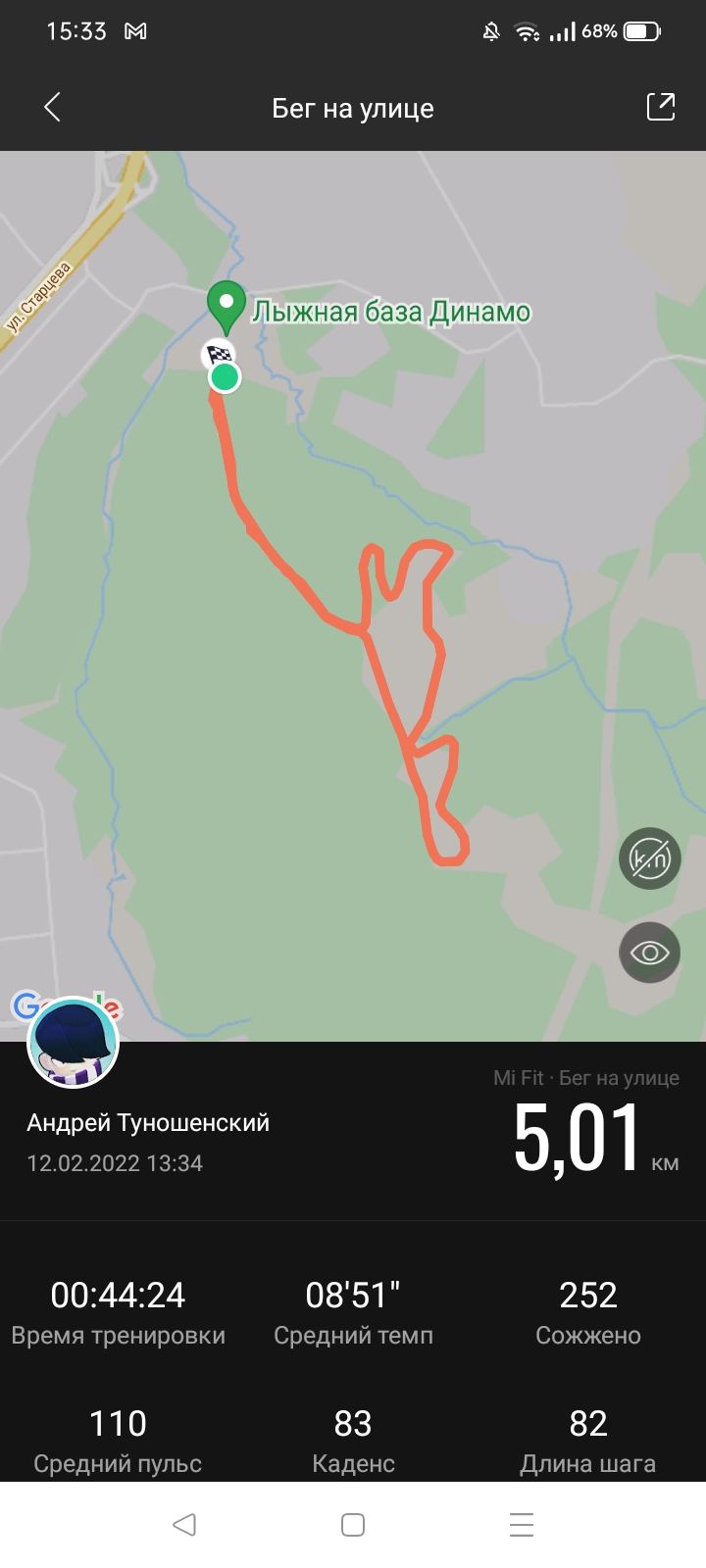Viewport: 706px width, 1568px height.
Task: Tap the Лыжная база Динамо map pin
Action: [227, 305]
